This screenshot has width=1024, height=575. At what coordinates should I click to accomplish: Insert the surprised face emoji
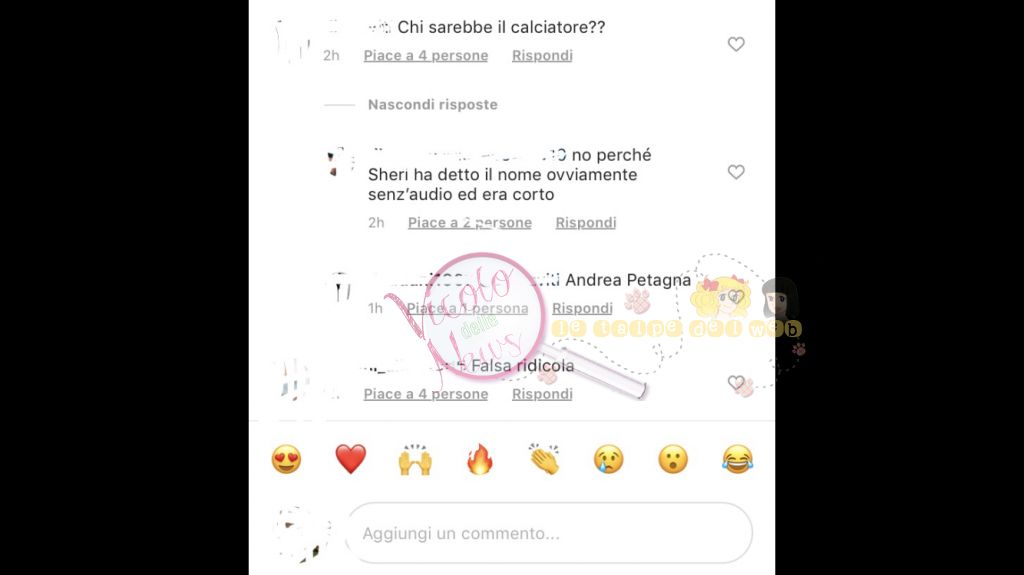(673, 459)
